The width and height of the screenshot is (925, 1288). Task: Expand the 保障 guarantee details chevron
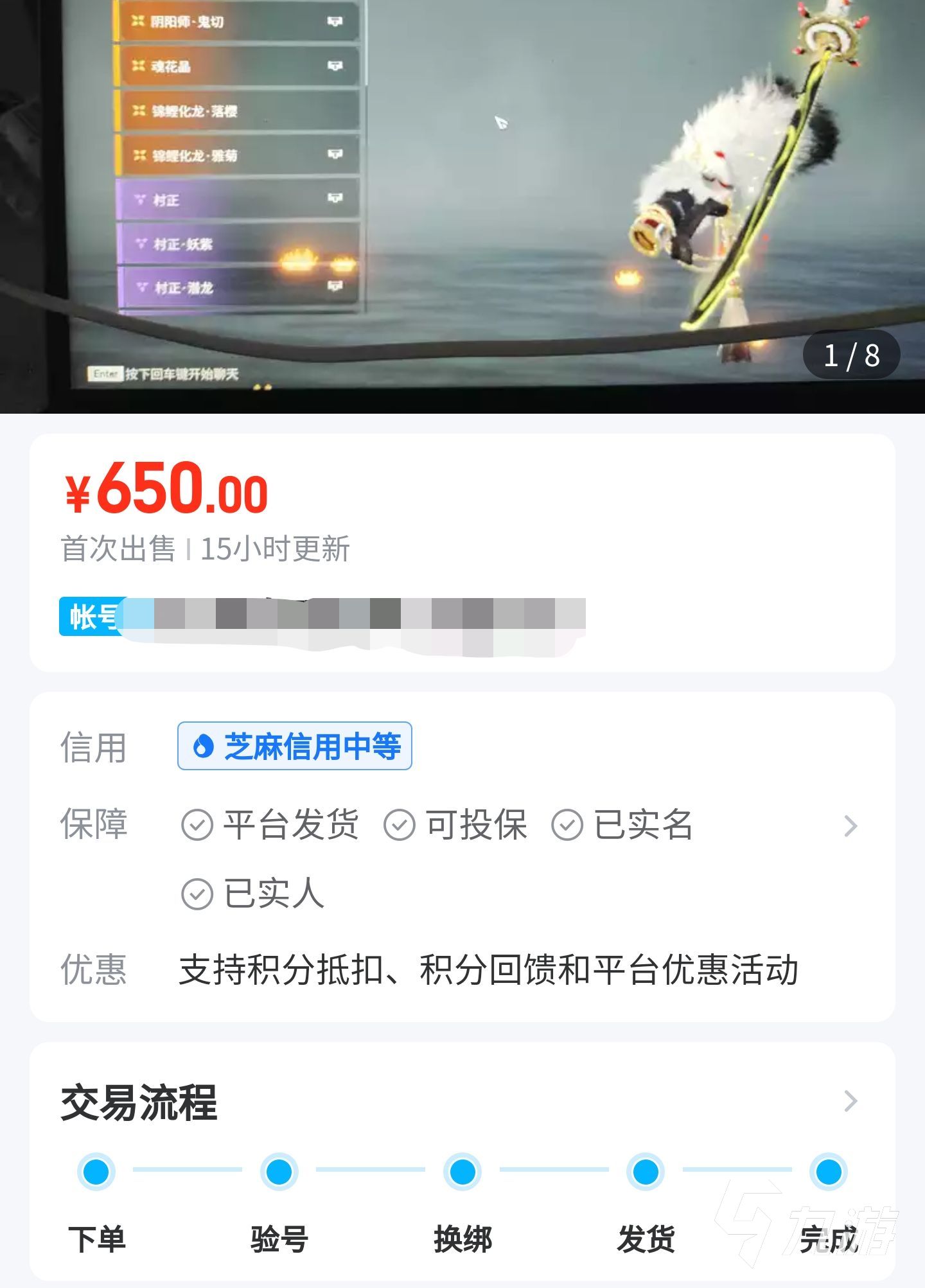click(850, 826)
